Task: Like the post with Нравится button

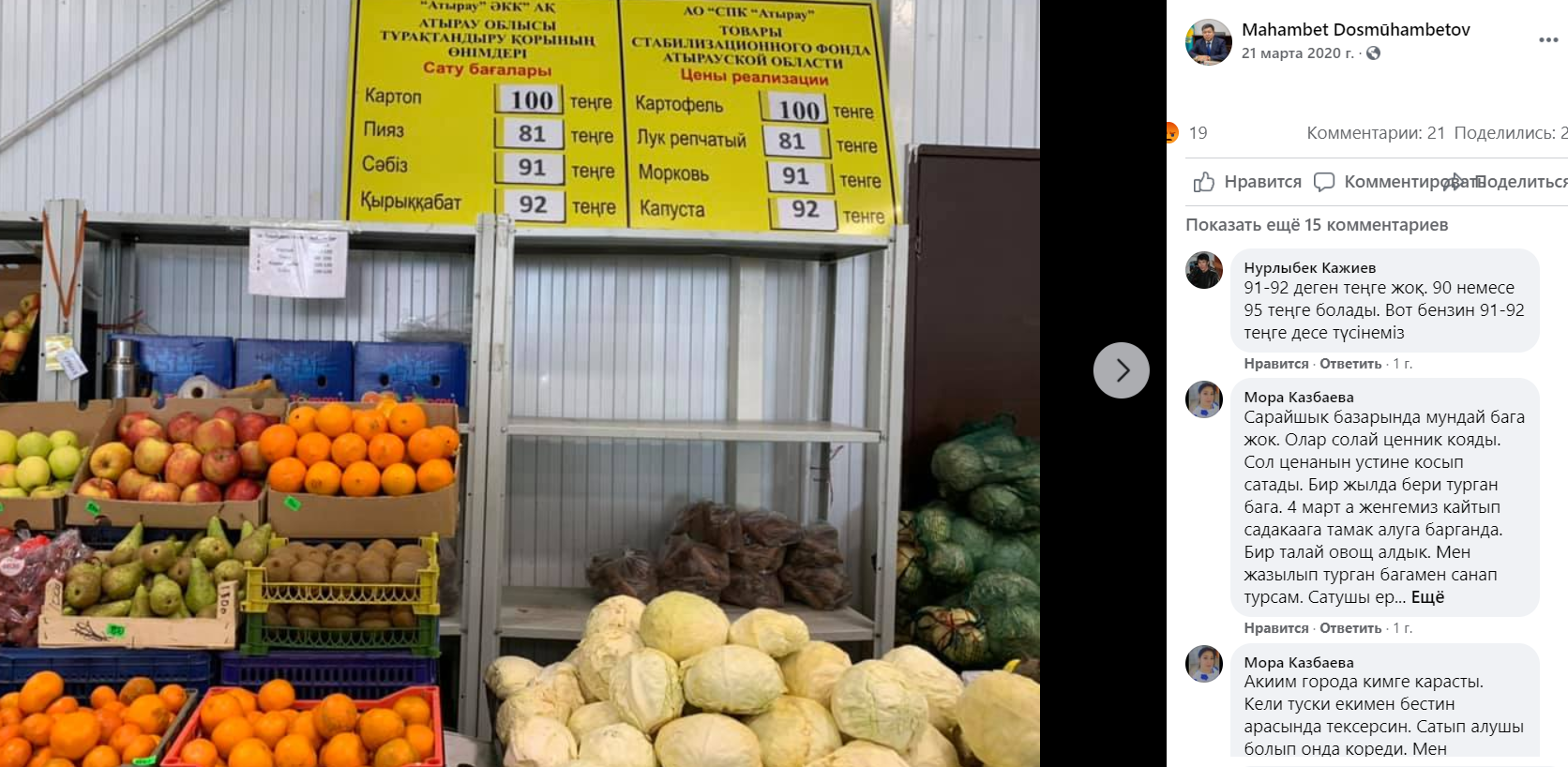Action: tap(1247, 182)
